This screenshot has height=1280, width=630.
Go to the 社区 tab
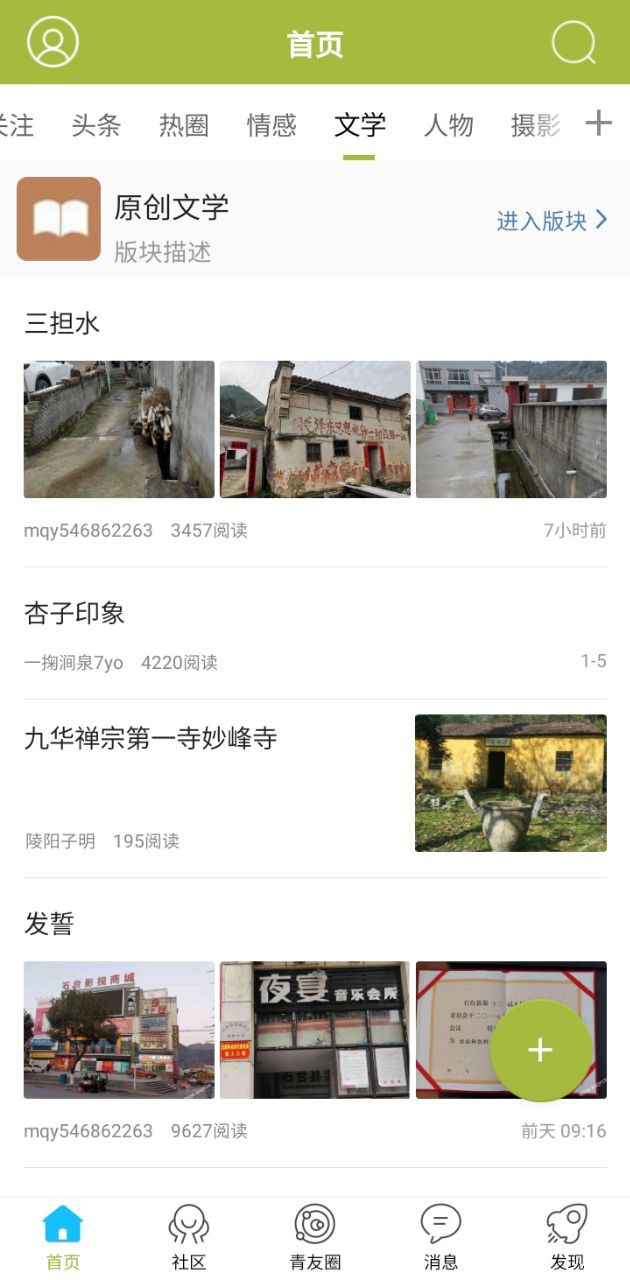189,1238
